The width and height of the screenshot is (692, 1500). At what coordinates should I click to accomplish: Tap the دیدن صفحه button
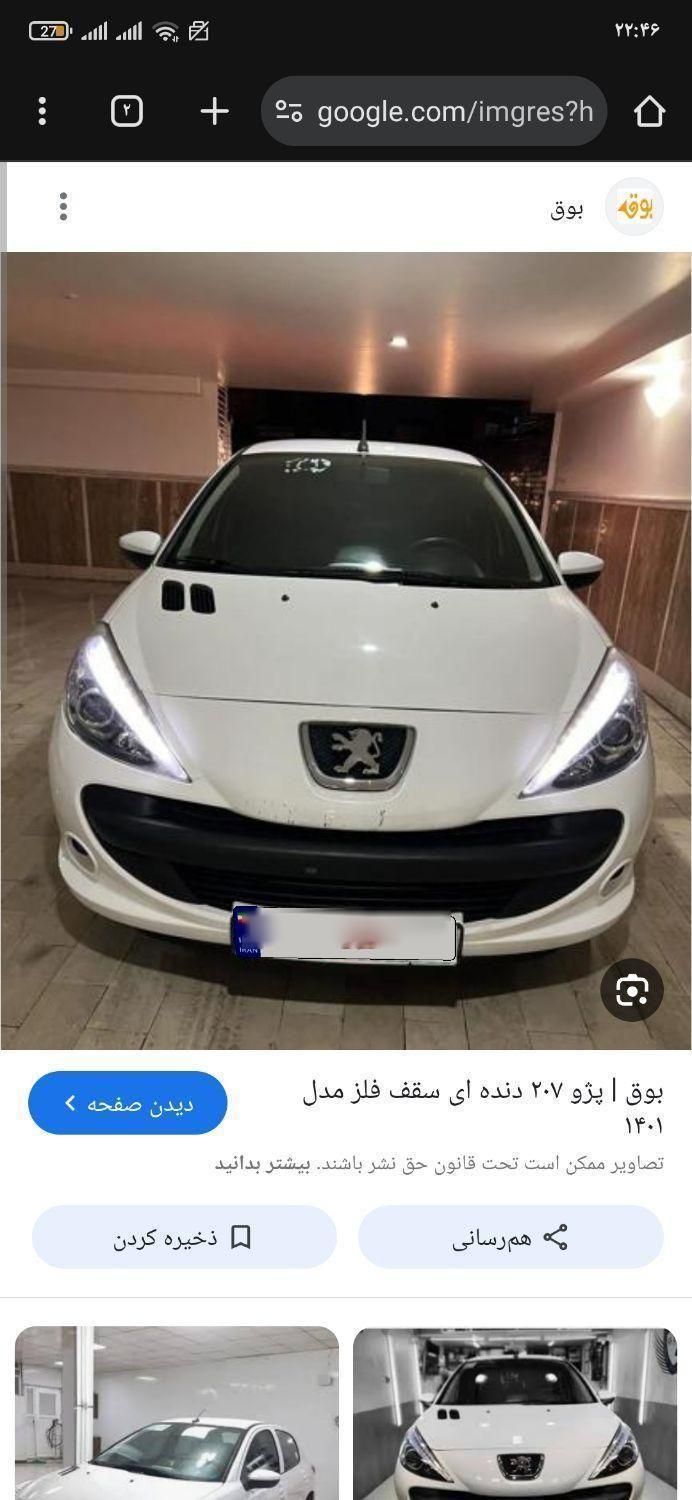point(128,1103)
